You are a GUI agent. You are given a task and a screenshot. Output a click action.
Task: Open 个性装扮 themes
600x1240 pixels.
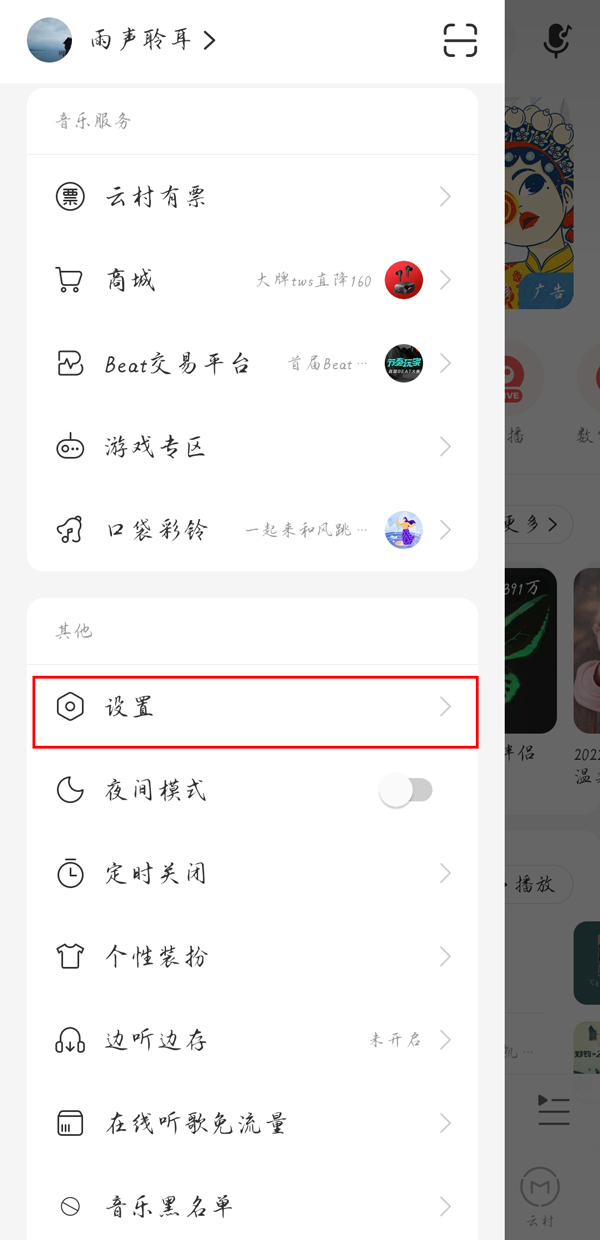click(252, 957)
